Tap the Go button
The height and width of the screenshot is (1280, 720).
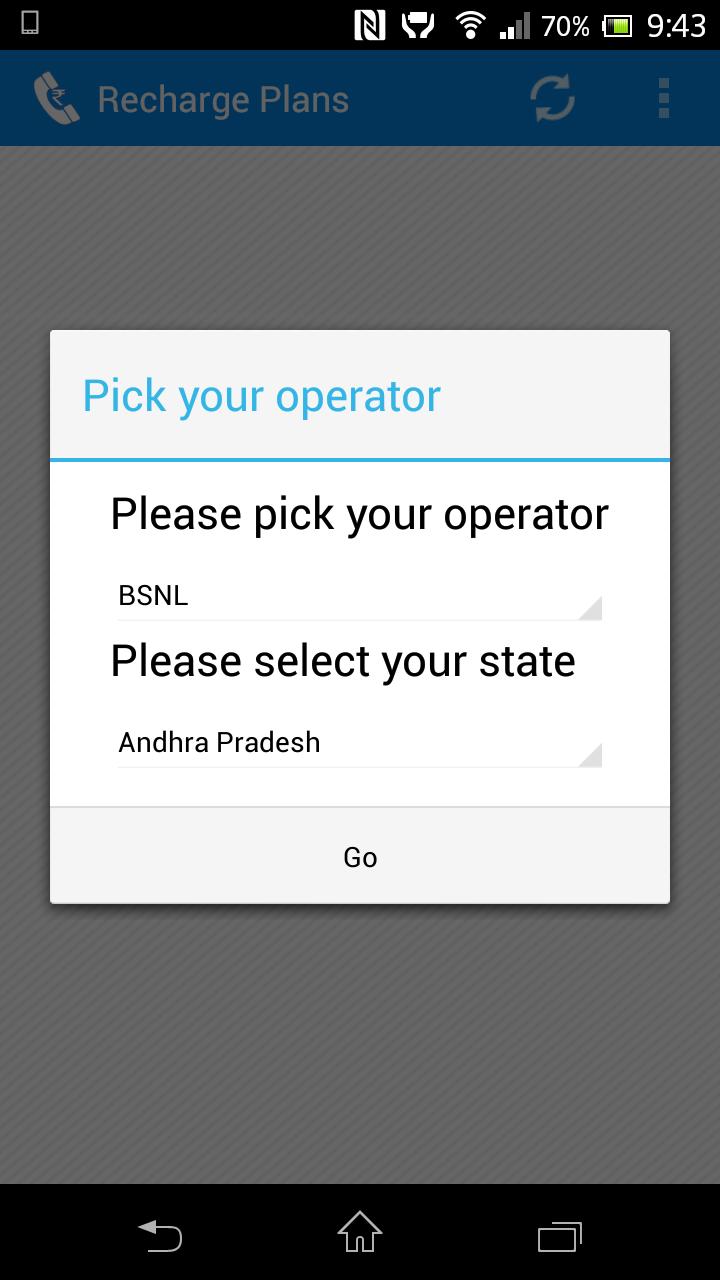tap(359, 857)
